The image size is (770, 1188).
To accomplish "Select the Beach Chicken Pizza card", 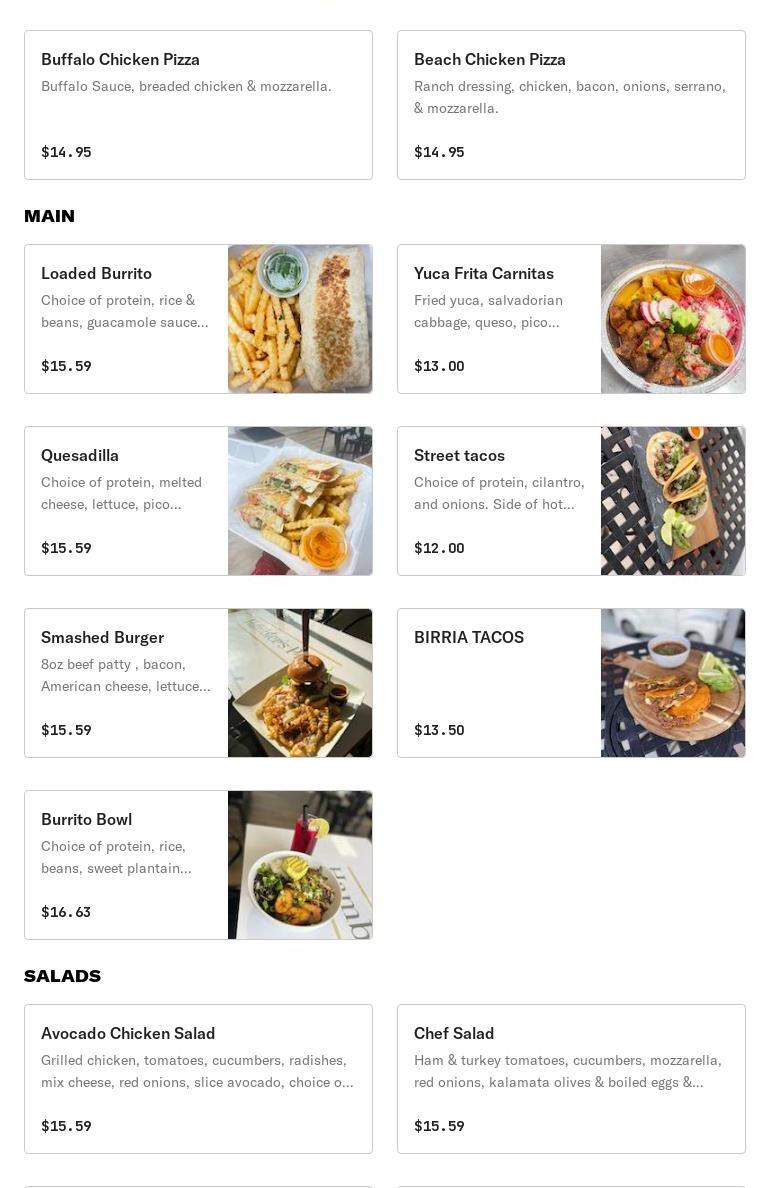I will click(x=571, y=105).
